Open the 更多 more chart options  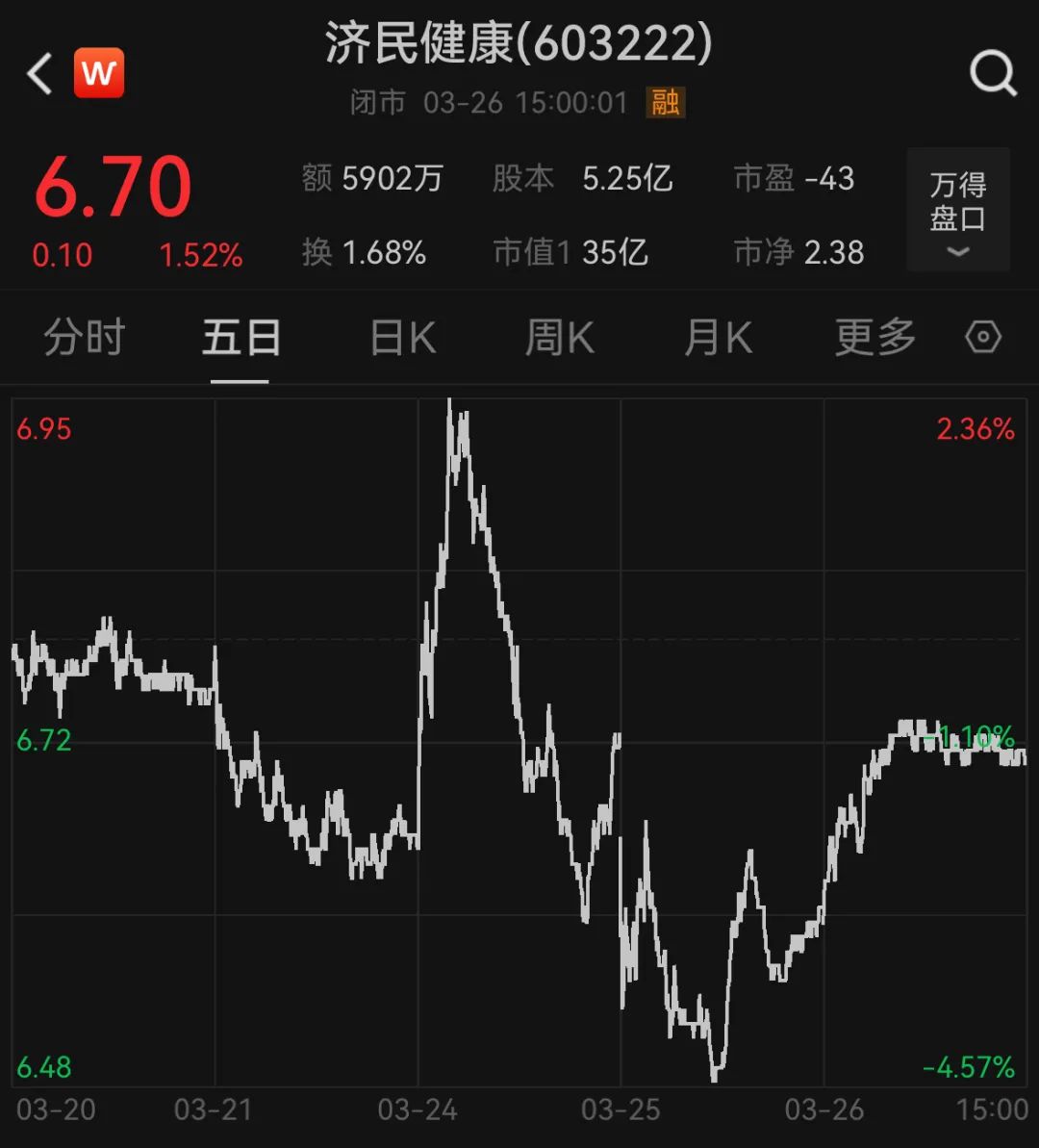(x=874, y=338)
